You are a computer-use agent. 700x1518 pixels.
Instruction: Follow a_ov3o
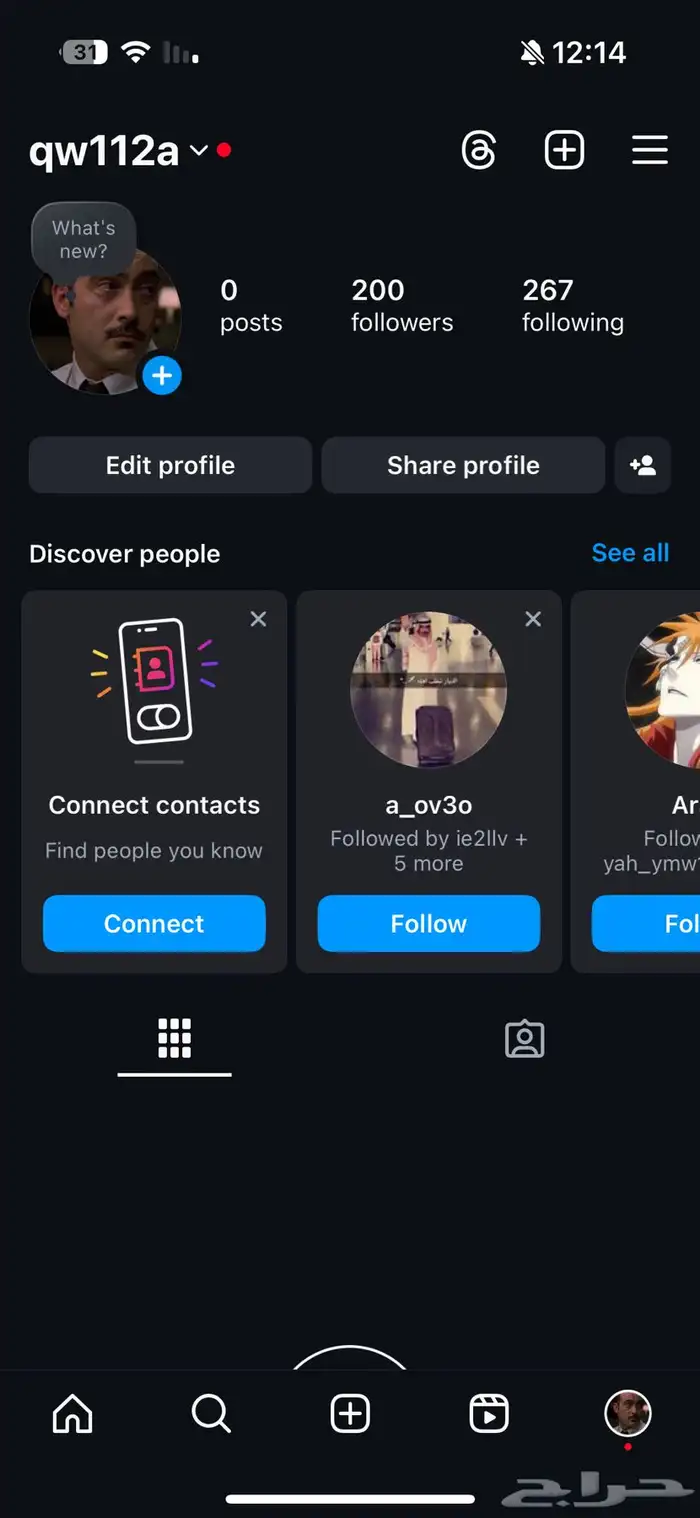pyautogui.click(x=428, y=923)
